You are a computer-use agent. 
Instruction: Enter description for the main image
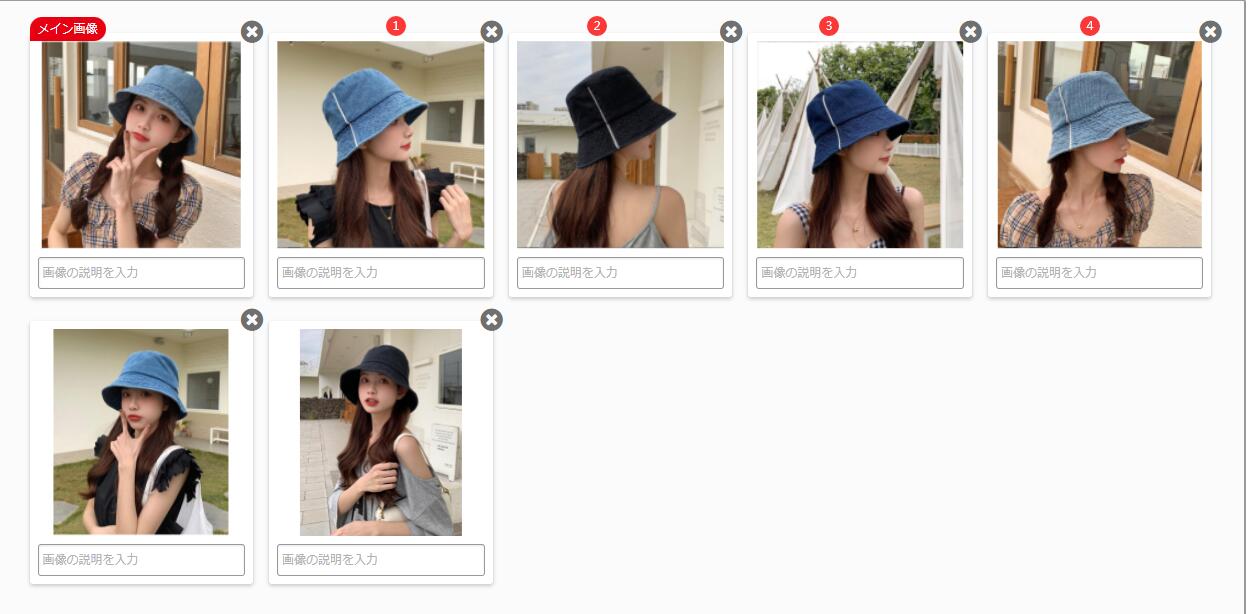[141, 273]
